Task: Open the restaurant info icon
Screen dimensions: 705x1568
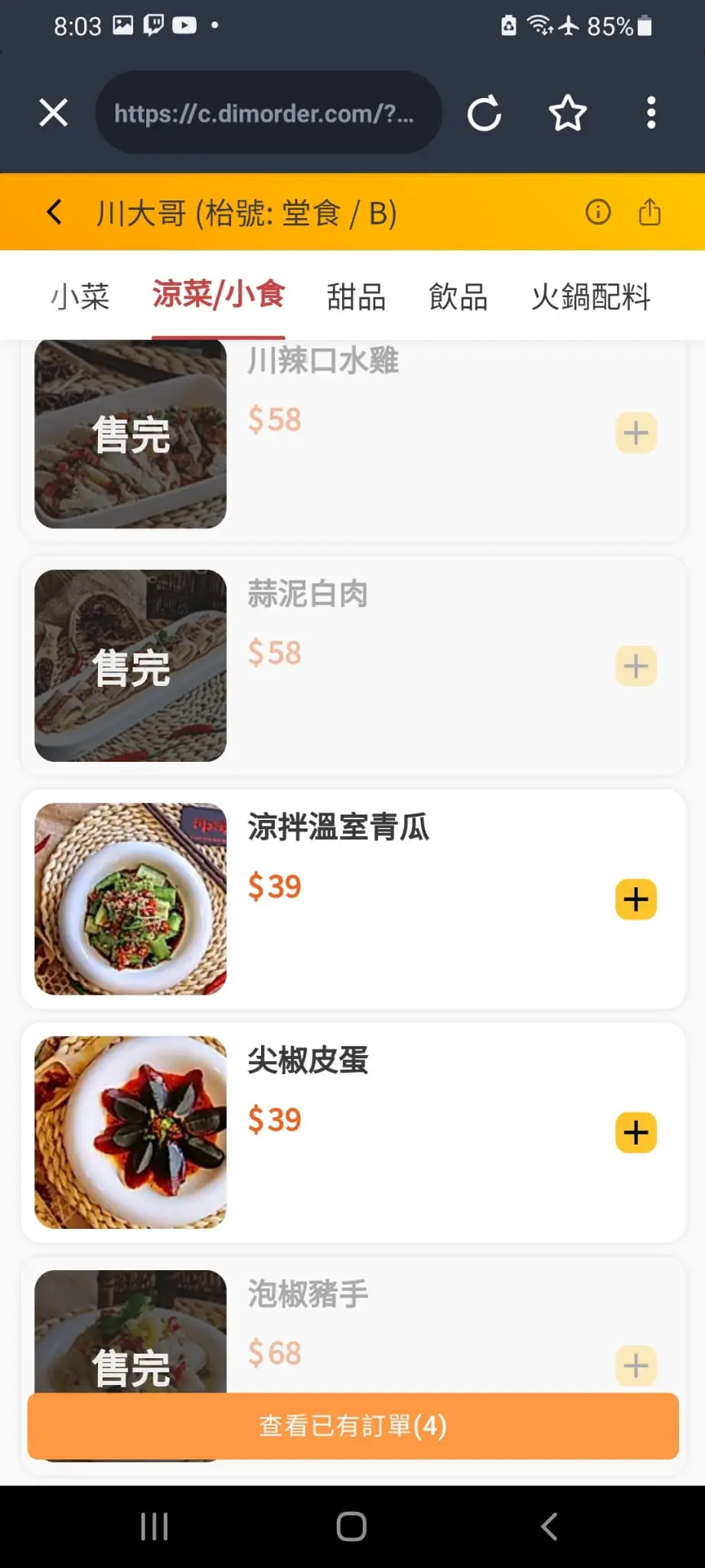Action: point(598,212)
